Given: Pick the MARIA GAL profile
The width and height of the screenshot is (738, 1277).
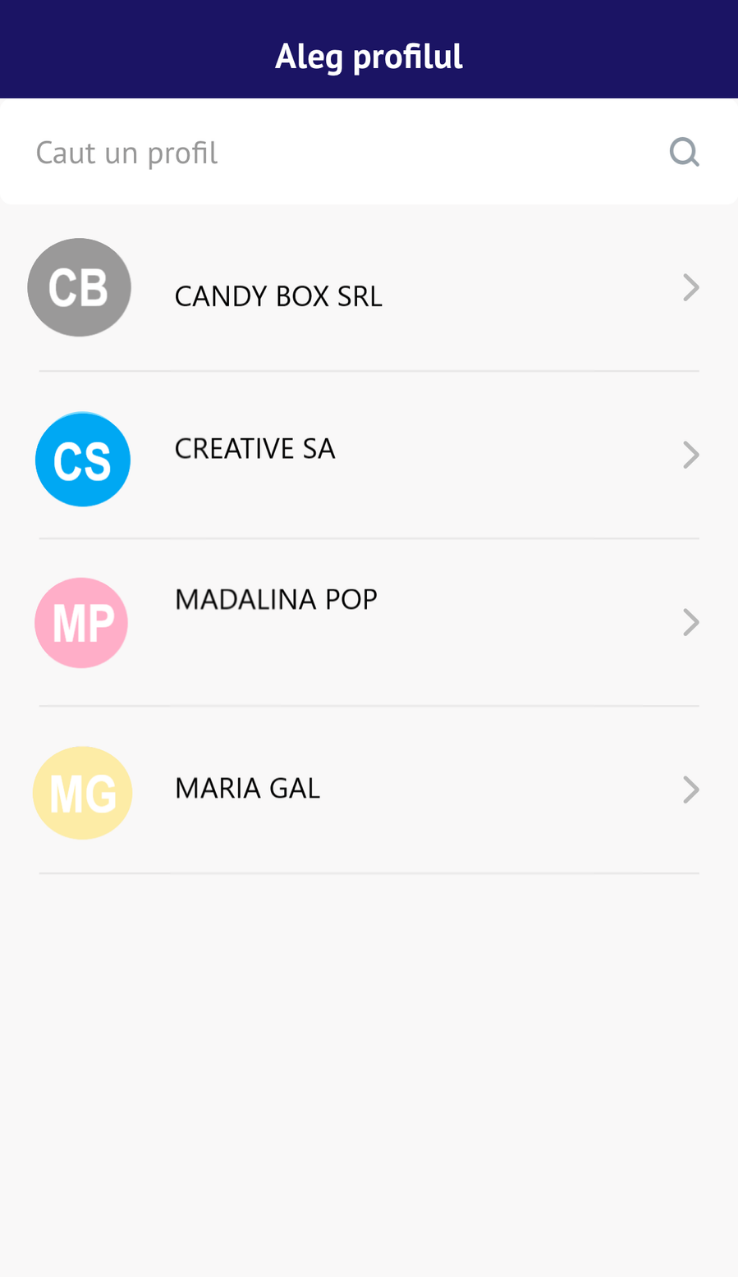Looking at the screenshot, I should (368, 791).
